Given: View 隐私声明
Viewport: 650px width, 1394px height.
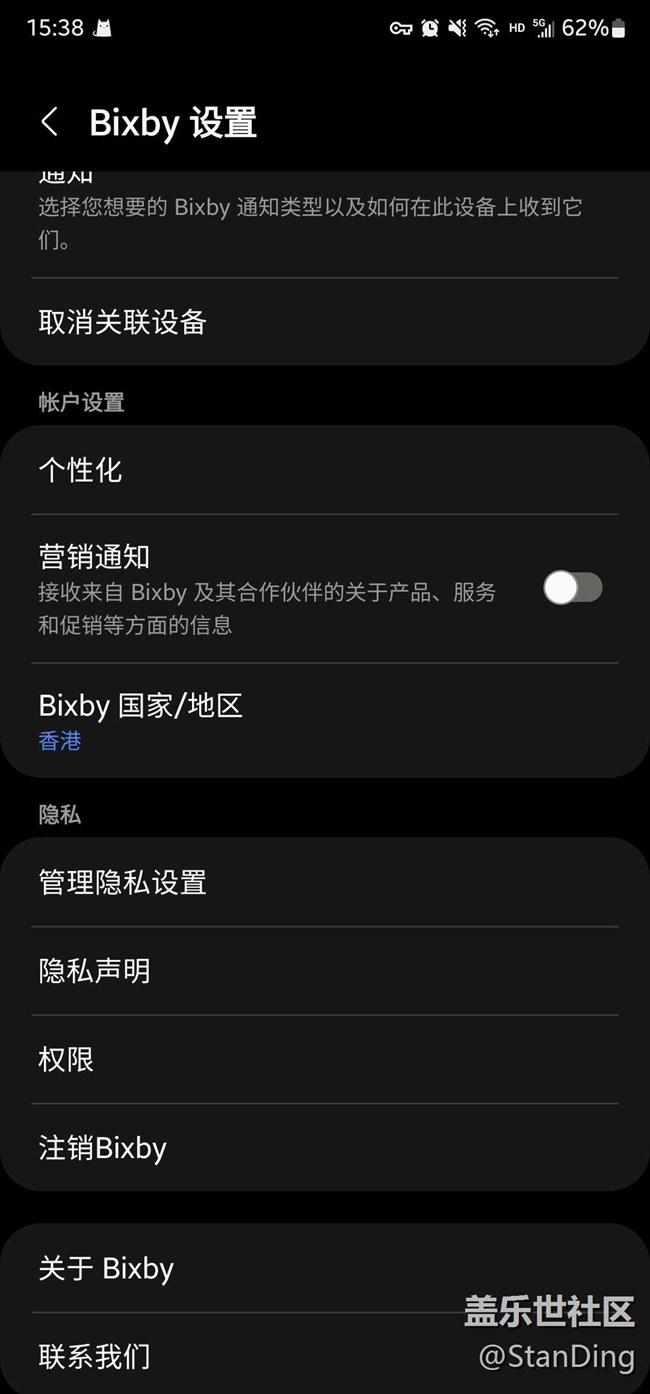Looking at the screenshot, I should point(325,971).
